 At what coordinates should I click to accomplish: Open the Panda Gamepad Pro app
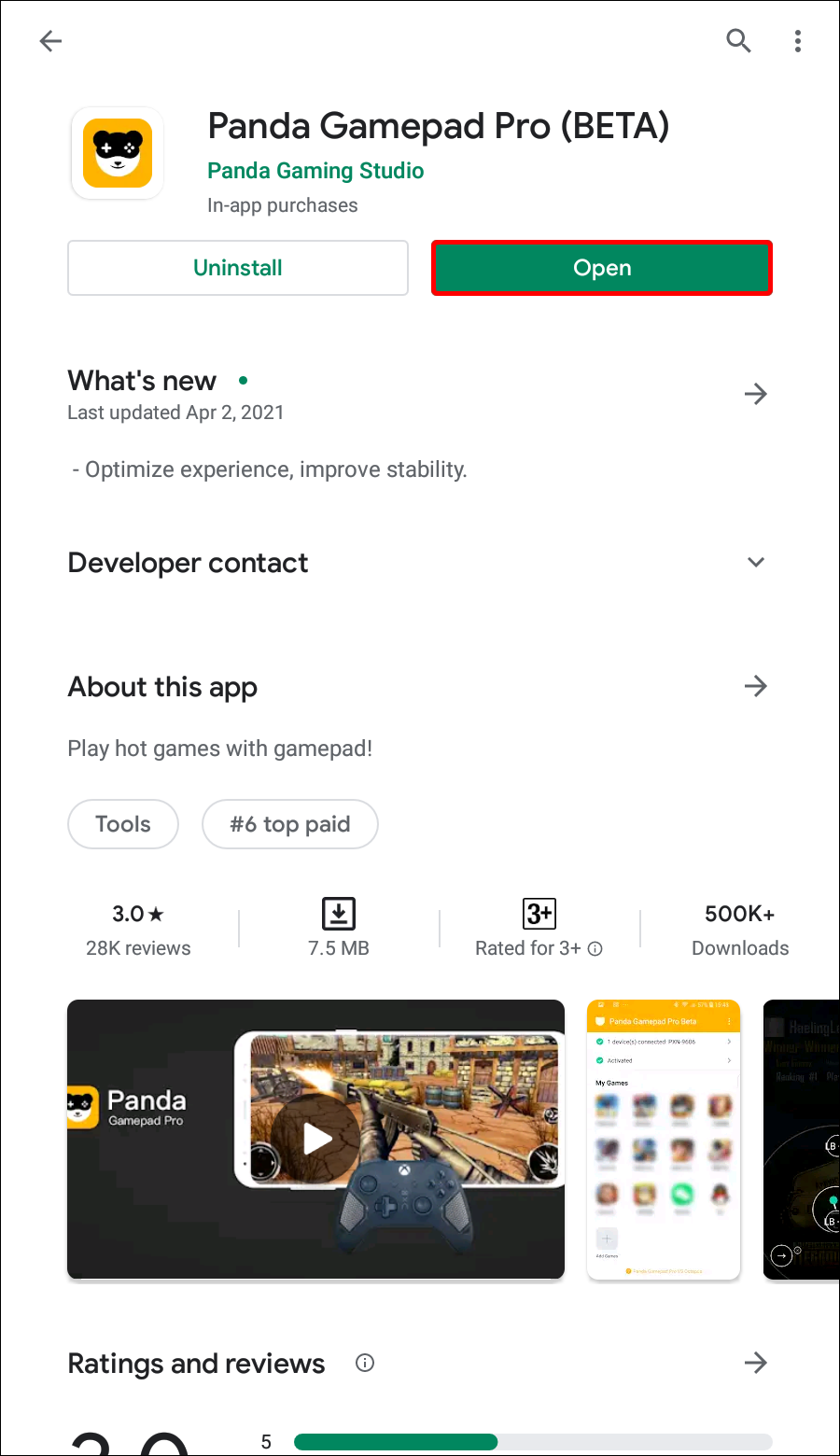(x=602, y=268)
